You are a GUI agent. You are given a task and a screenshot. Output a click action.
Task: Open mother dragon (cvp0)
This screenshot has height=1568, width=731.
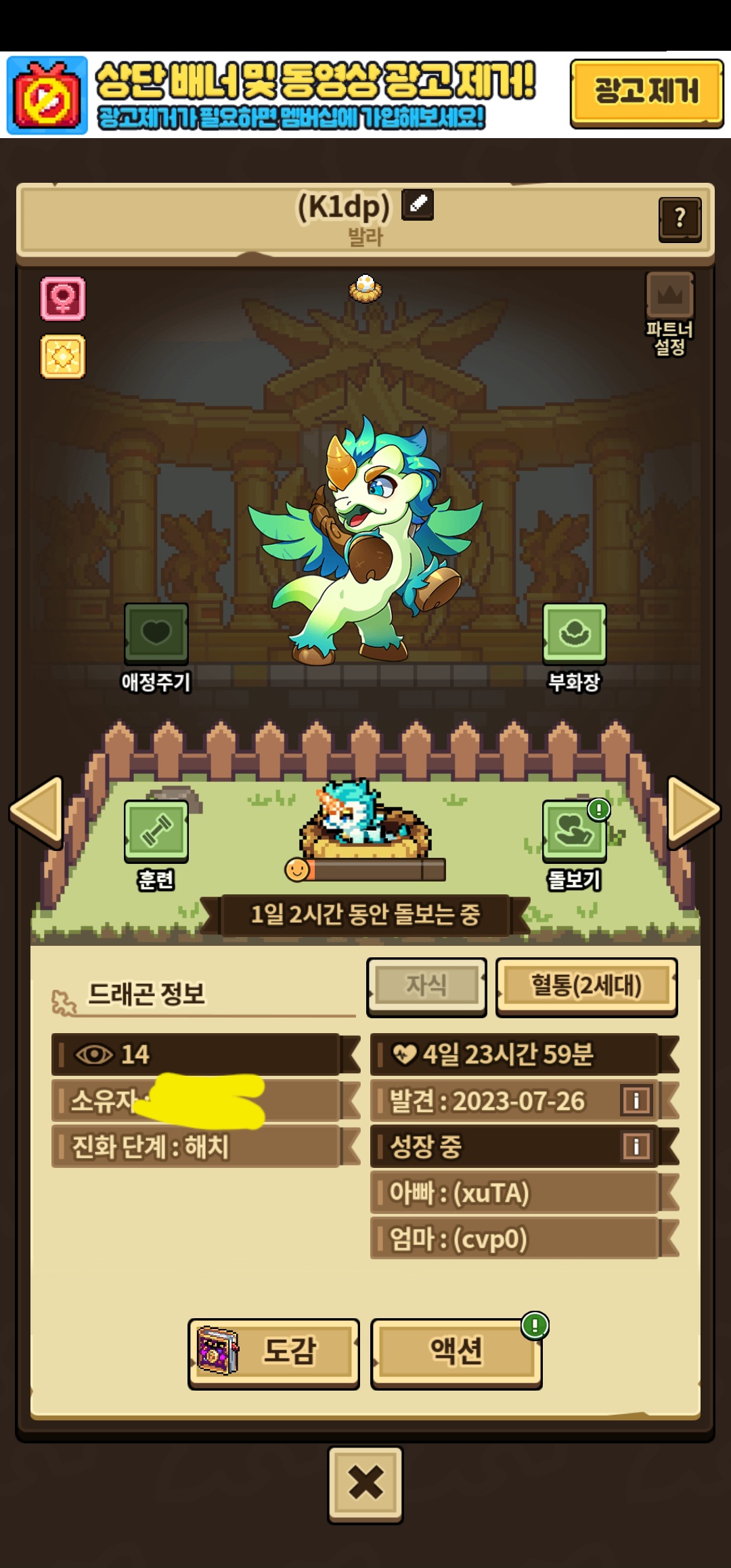point(514,1239)
